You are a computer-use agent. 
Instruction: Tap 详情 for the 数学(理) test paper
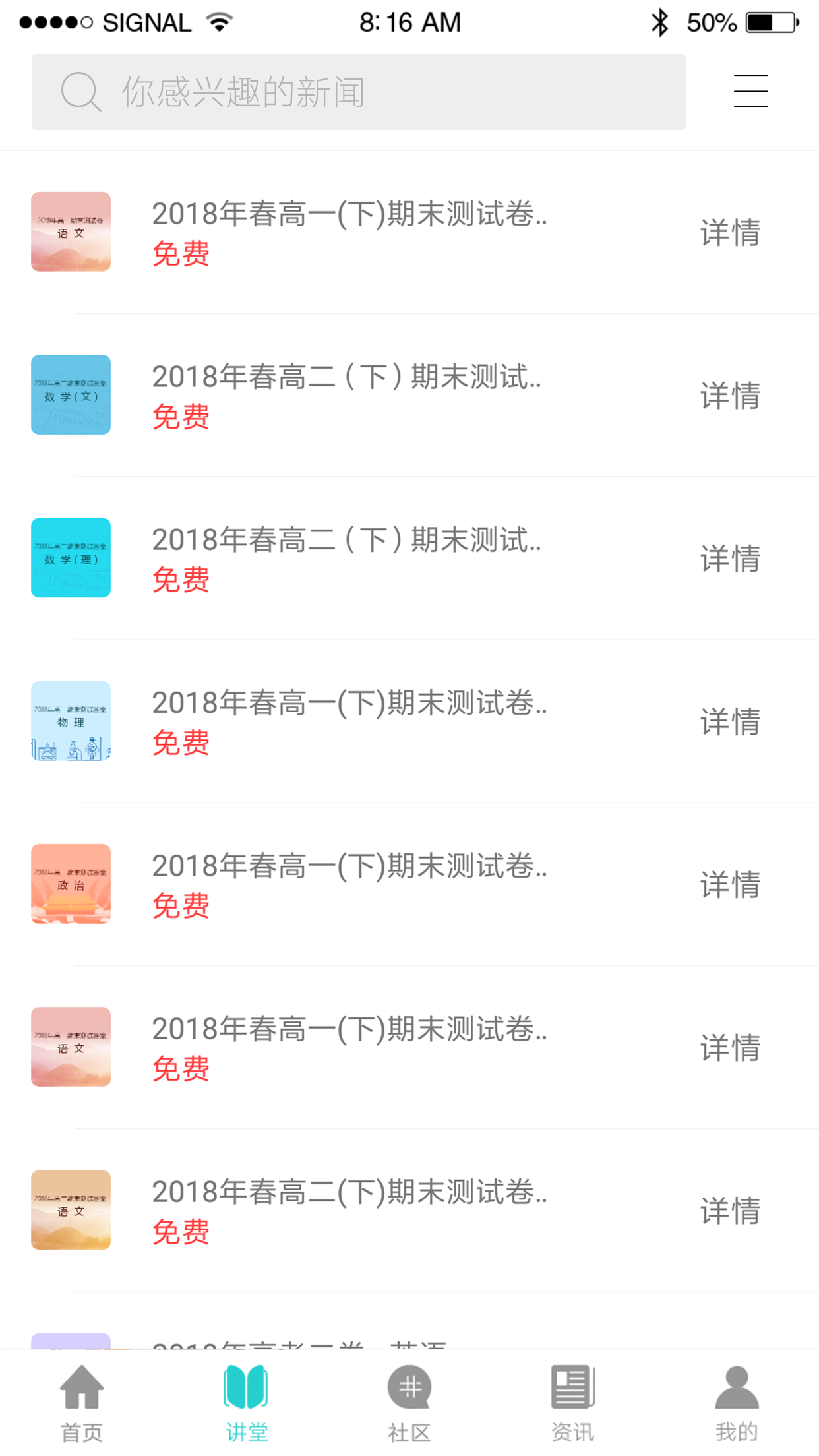(x=730, y=559)
